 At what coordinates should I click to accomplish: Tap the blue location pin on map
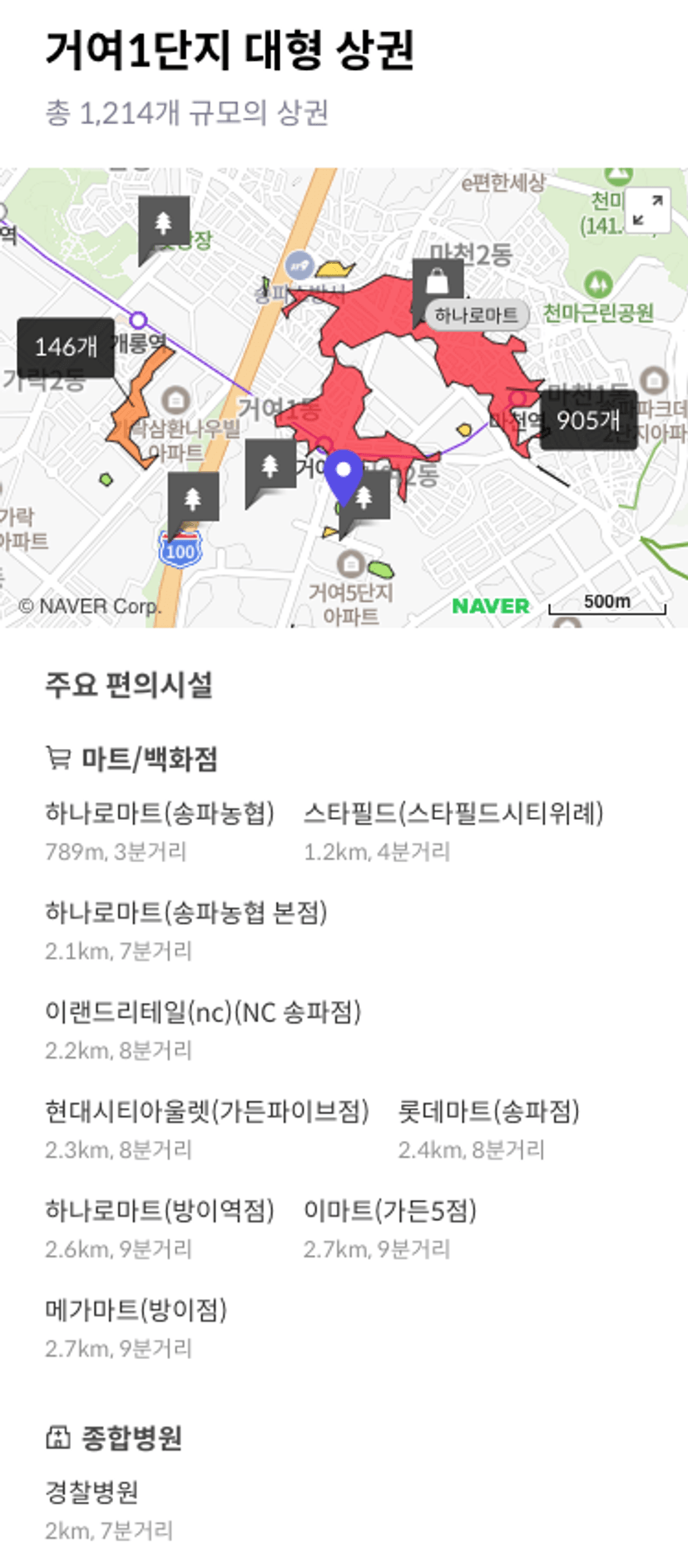[343, 478]
